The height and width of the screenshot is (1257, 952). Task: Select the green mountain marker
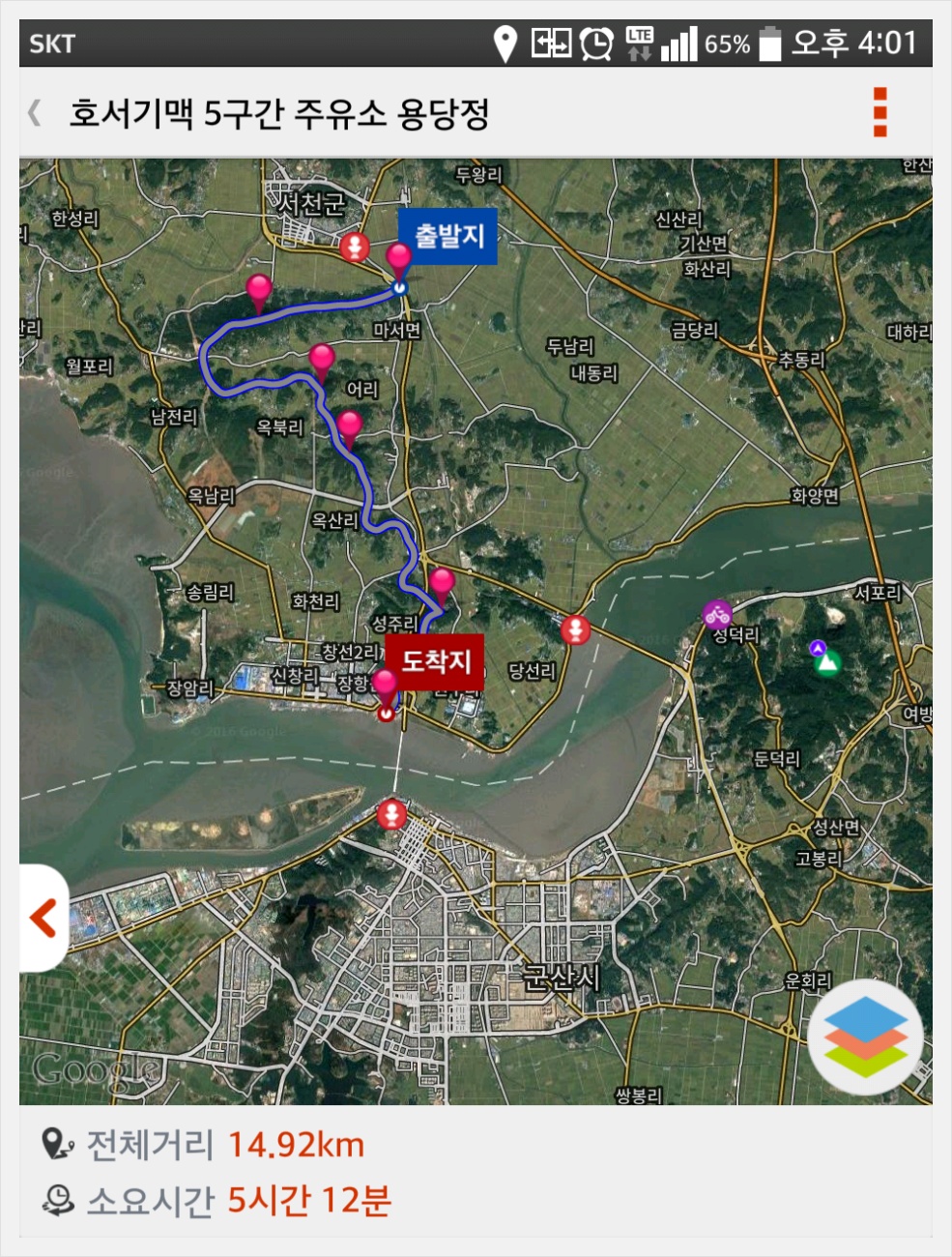826,663
